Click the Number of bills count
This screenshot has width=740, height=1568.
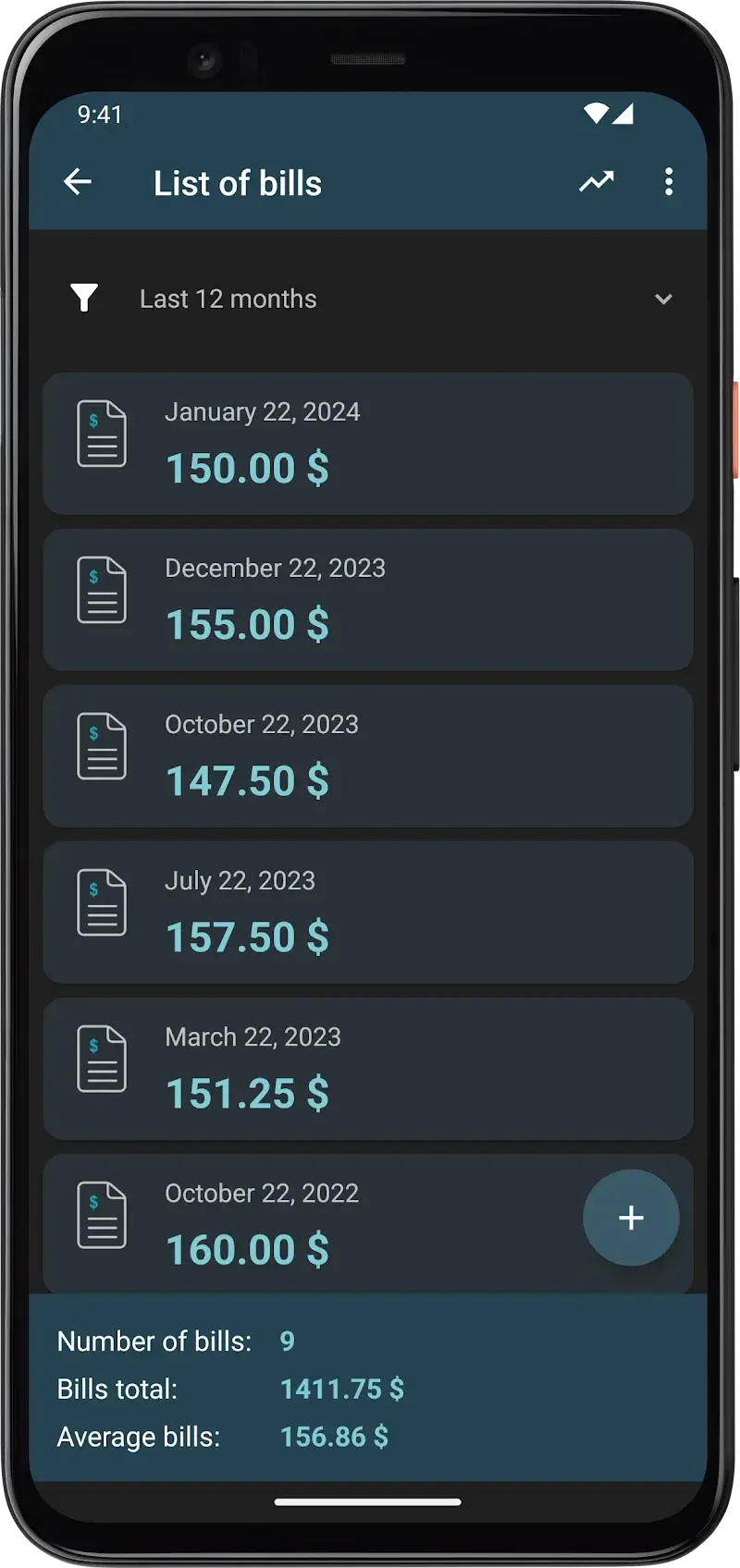[x=287, y=1341]
